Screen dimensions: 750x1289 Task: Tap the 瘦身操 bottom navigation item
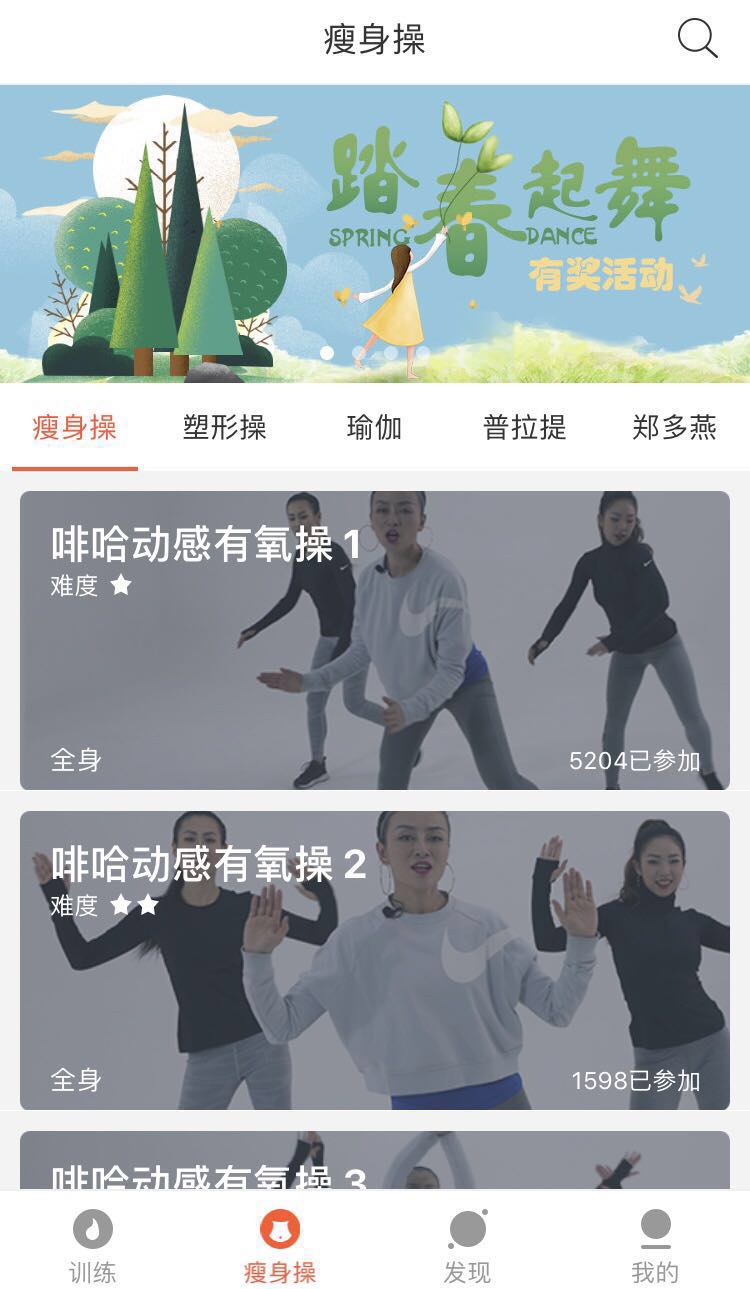point(280,1245)
